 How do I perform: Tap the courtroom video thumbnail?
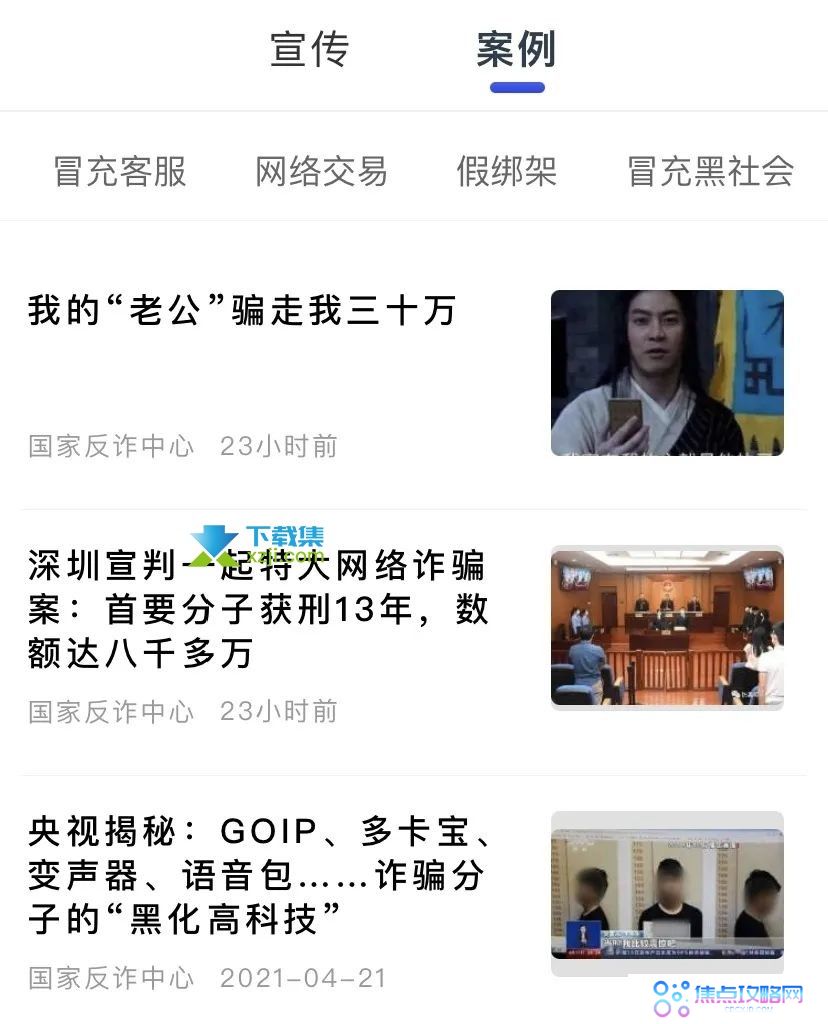point(666,627)
